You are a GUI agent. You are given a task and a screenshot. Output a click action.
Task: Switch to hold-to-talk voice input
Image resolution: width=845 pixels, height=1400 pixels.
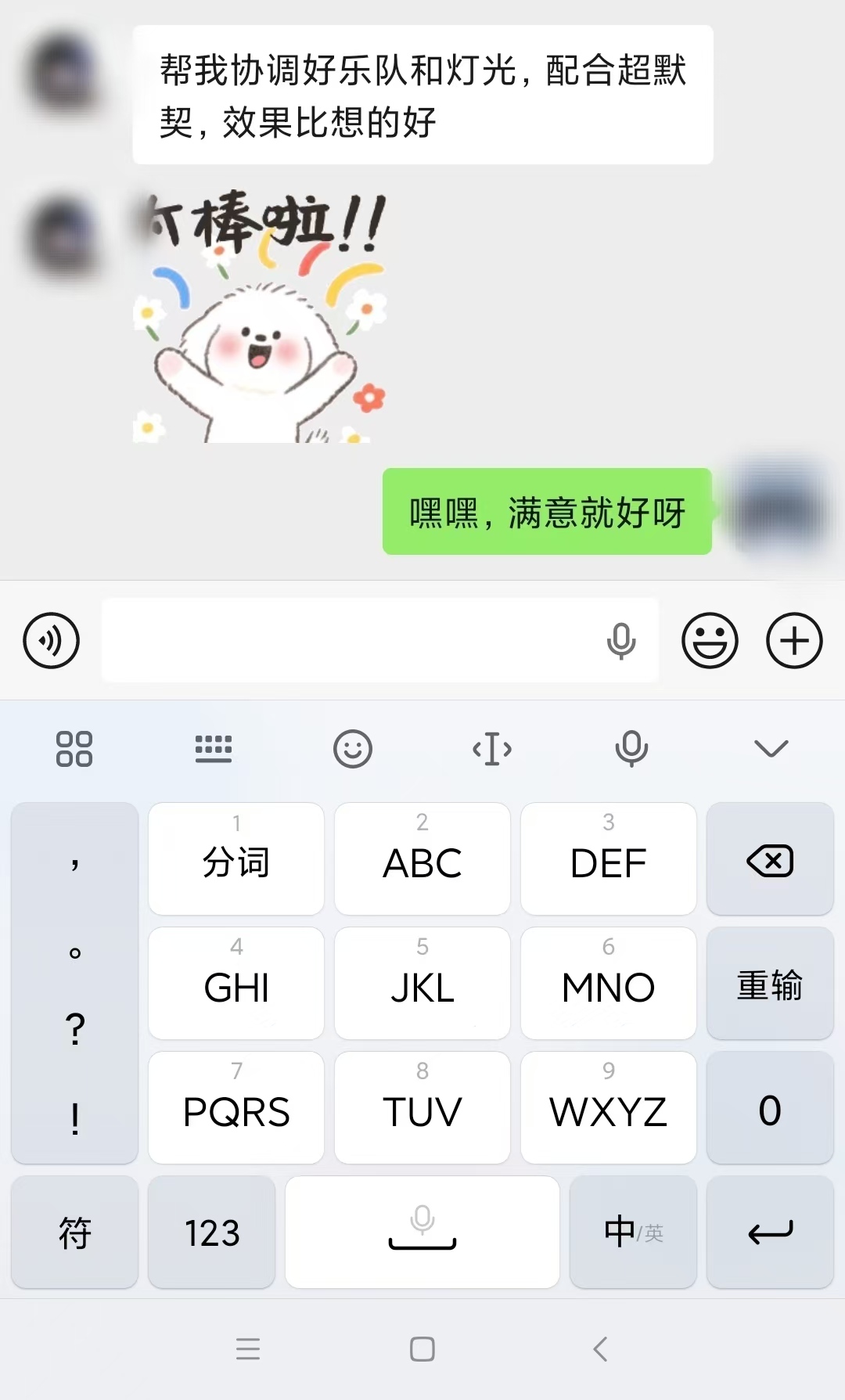click(51, 641)
